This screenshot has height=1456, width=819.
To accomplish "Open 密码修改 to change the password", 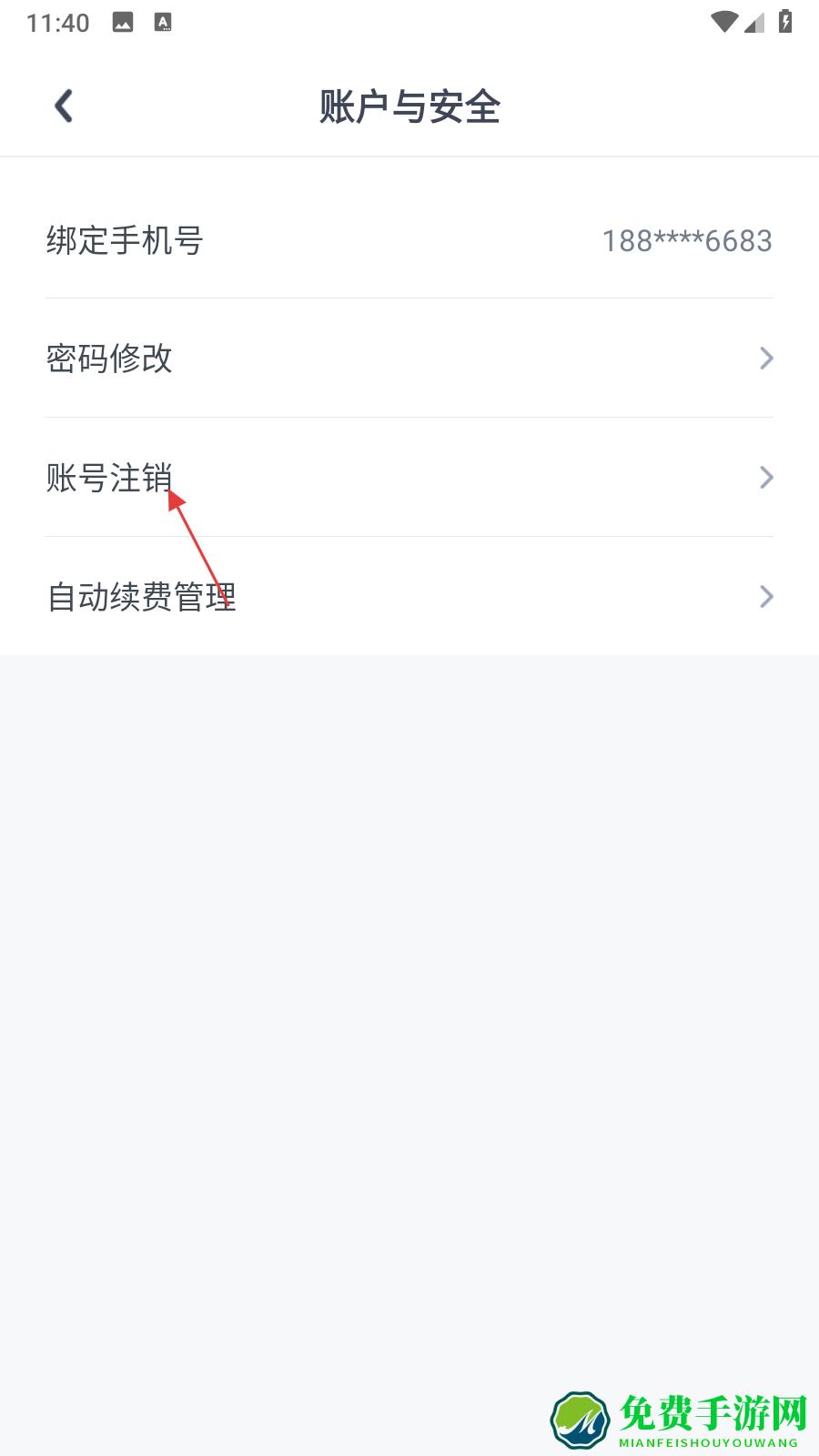I will coord(409,359).
